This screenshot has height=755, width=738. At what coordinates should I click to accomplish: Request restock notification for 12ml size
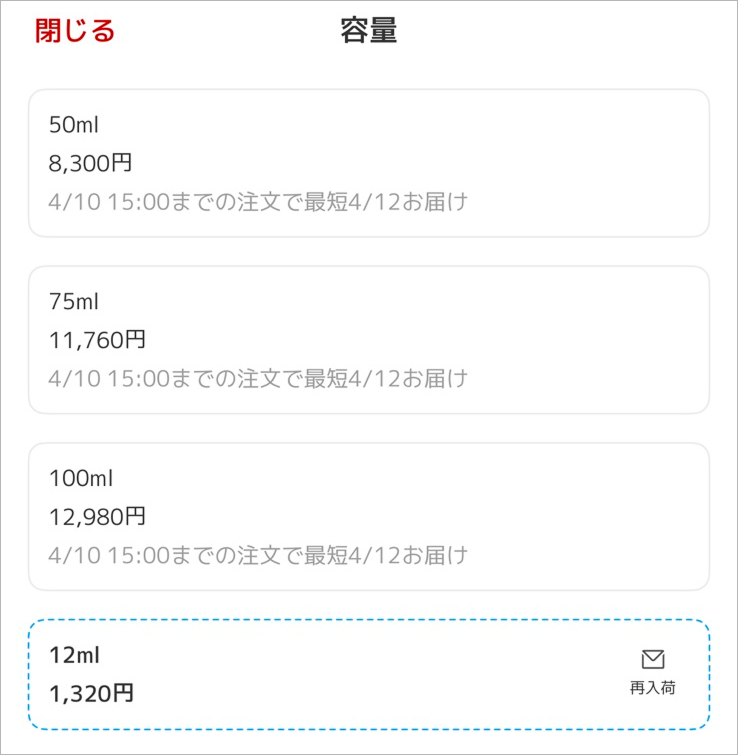click(652, 670)
